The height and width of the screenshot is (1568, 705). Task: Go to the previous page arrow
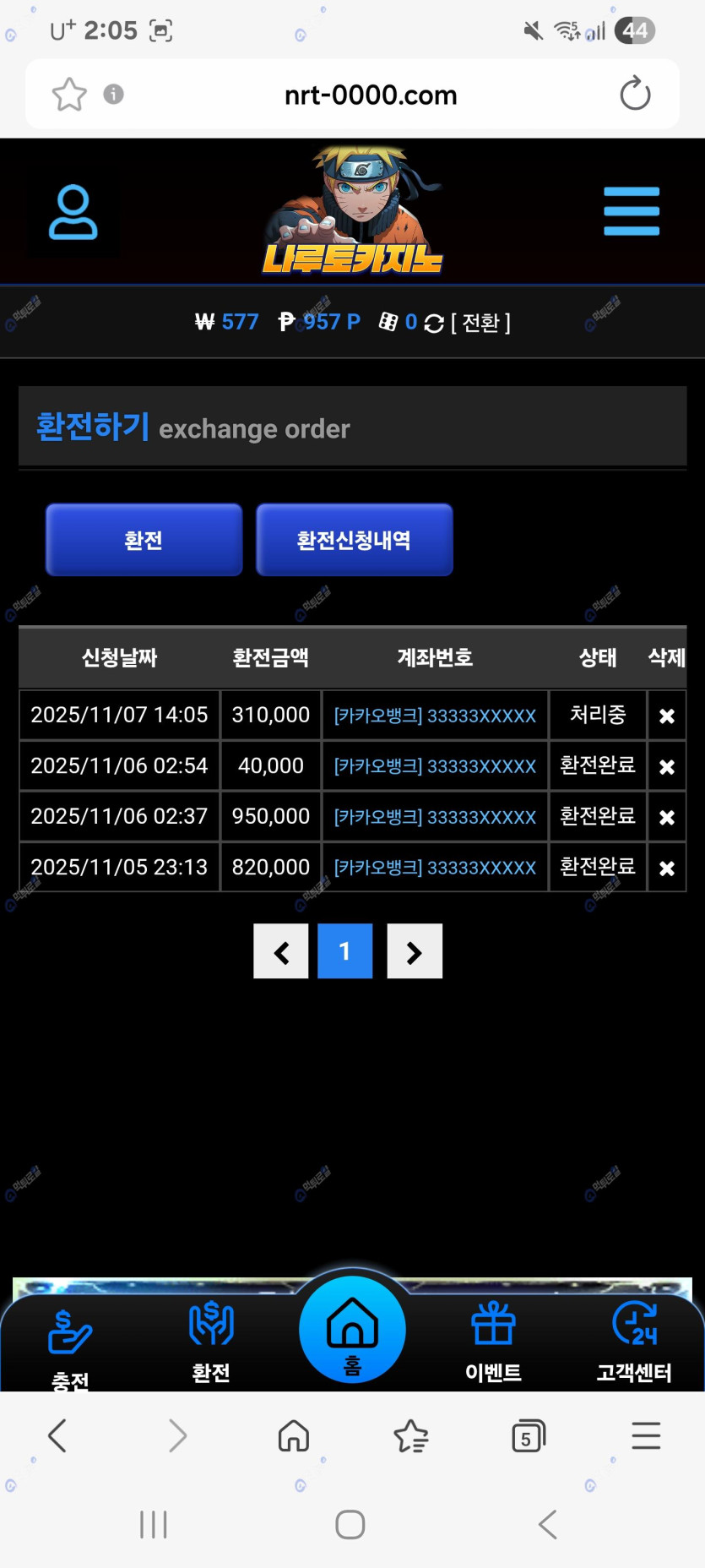click(281, 951)
